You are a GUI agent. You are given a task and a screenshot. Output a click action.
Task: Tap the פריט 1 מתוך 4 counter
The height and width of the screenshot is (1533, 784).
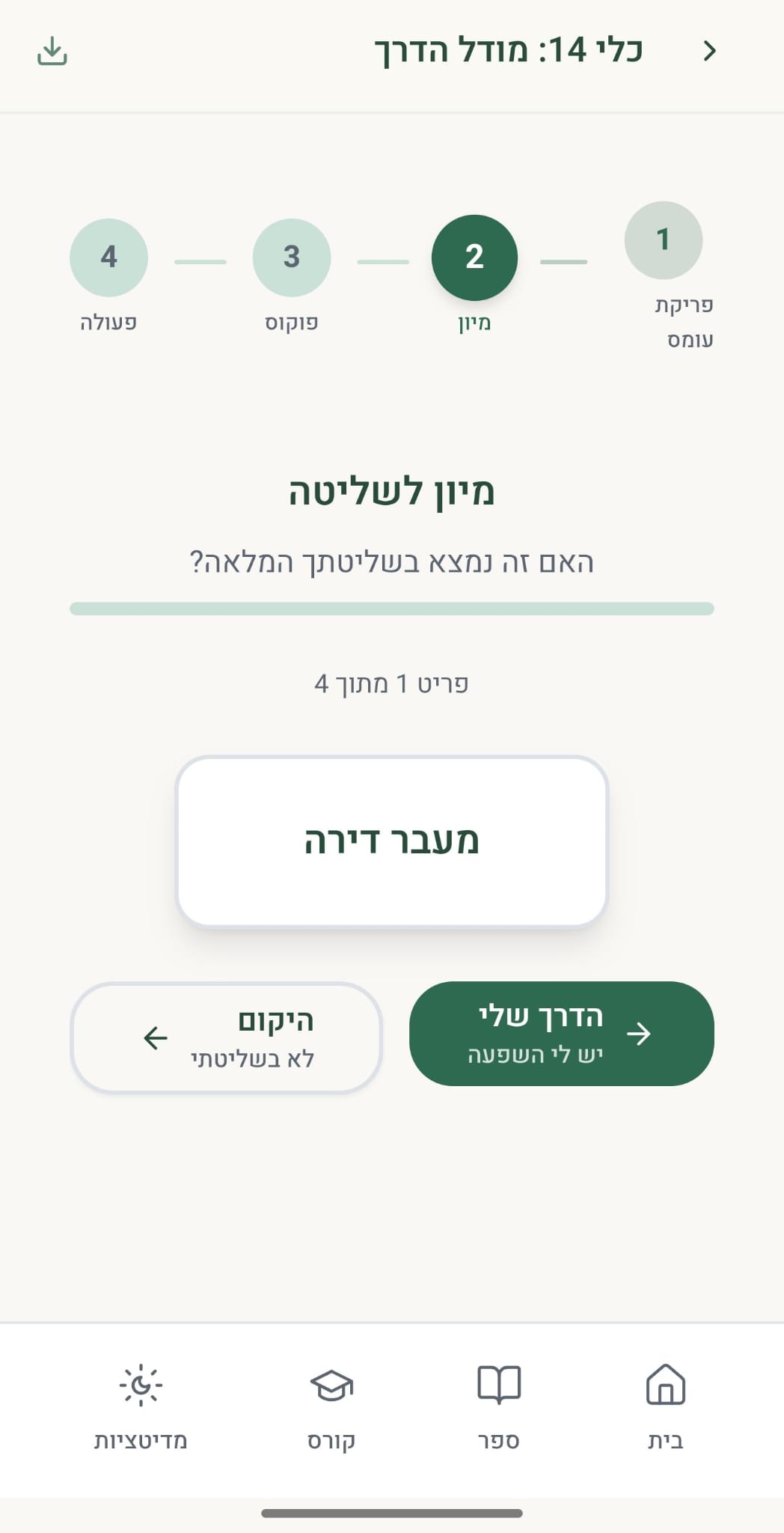pos(391,682)
